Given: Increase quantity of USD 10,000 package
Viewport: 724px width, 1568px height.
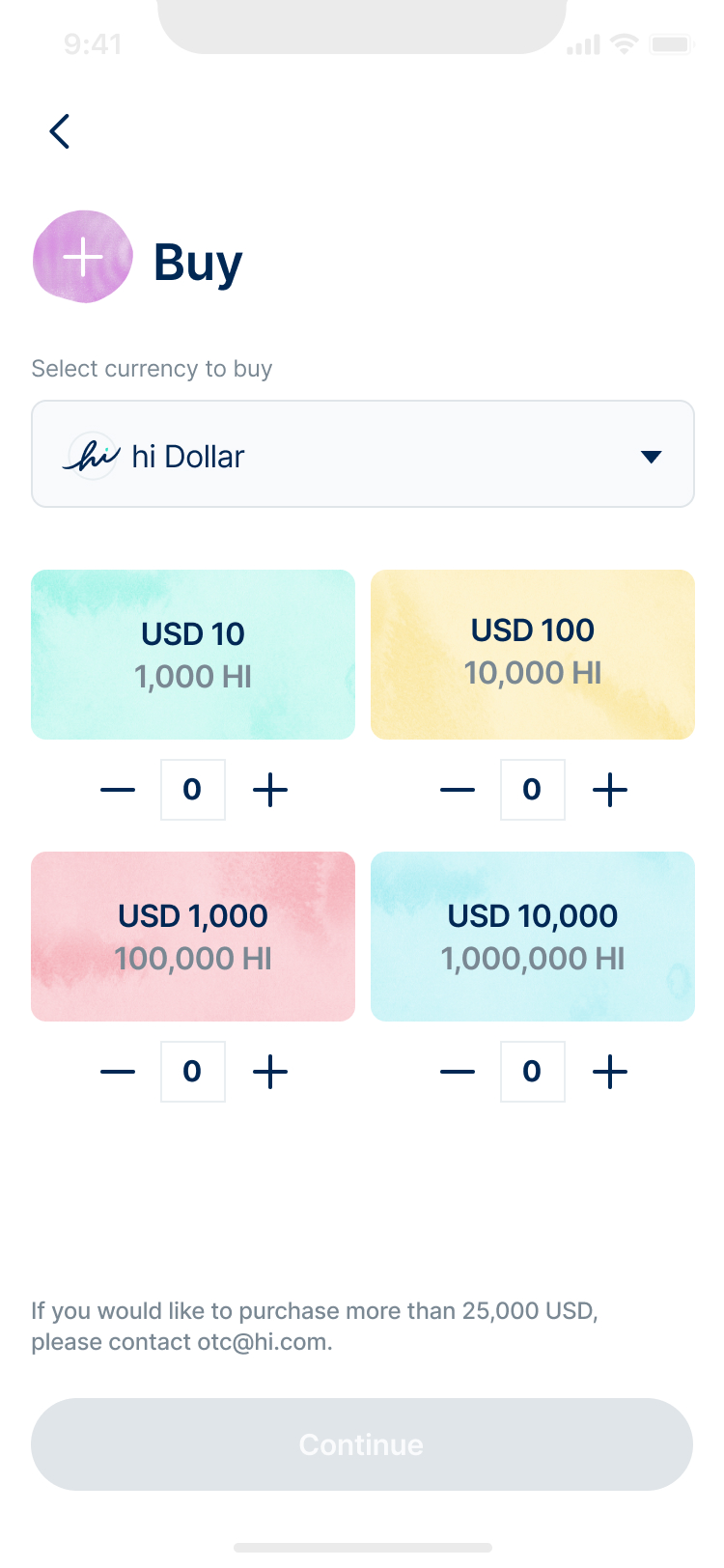Looking at the screenshot, I should click(610, 1072).
